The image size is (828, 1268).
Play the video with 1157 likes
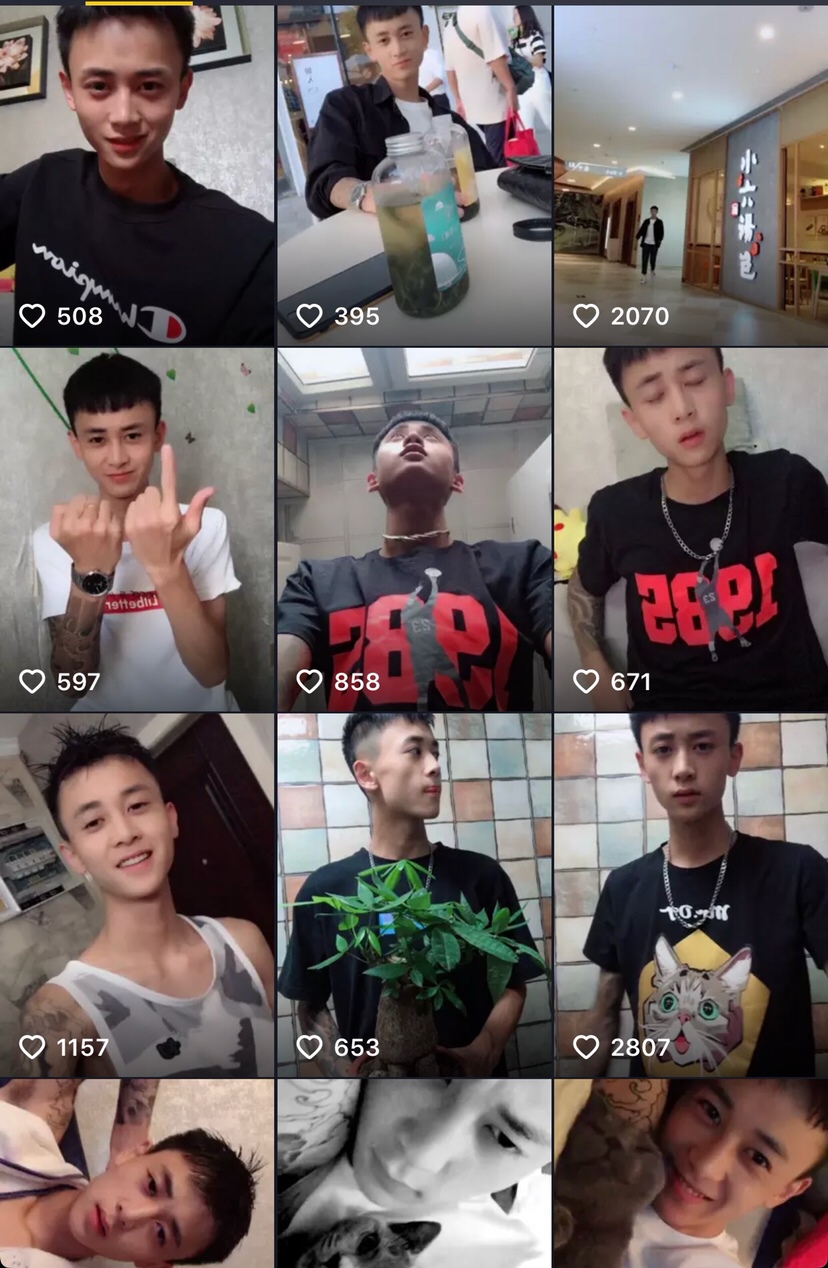point(137,895)
